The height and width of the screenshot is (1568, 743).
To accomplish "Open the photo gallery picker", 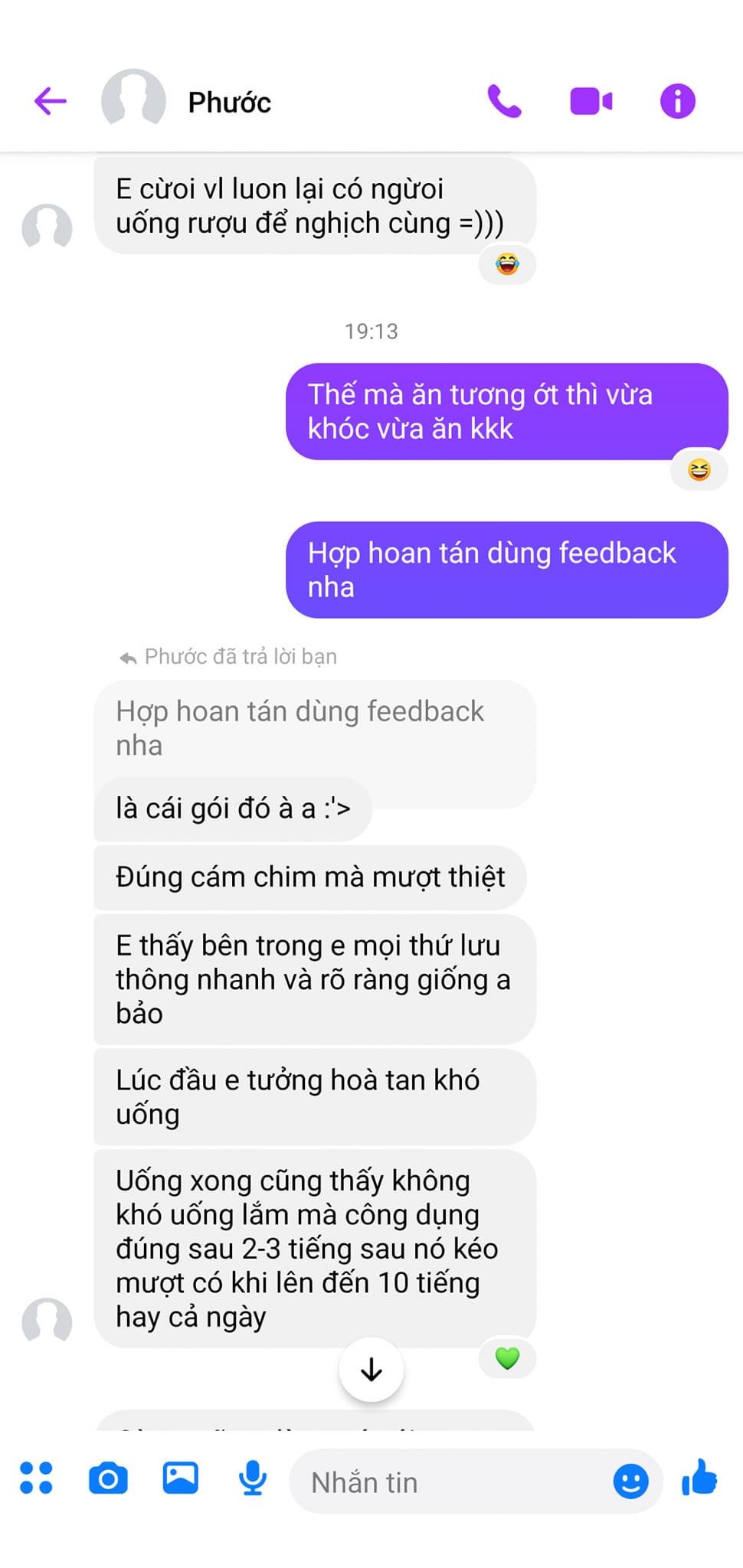I will [180, 1477].
